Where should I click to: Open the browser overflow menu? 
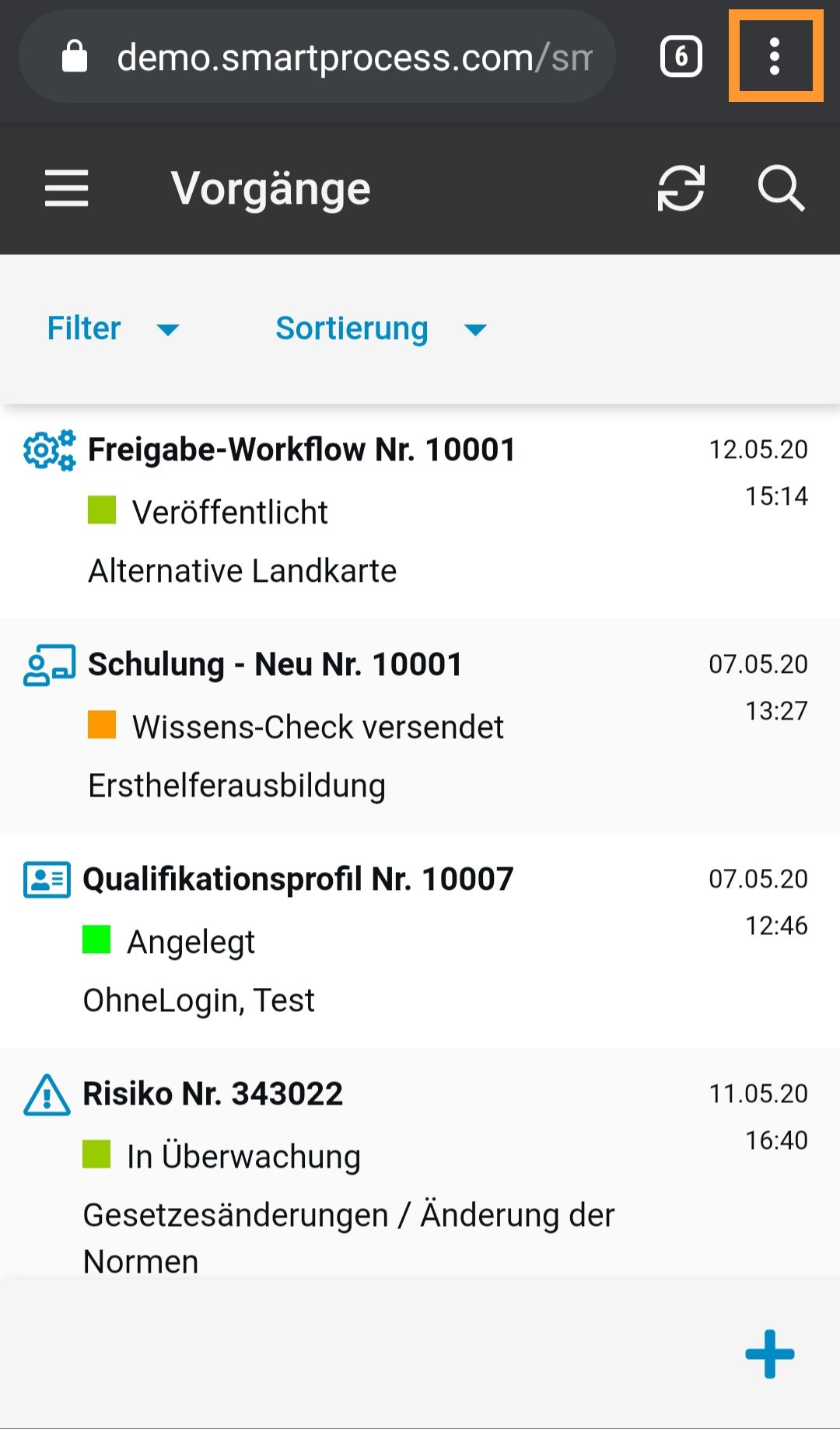click(775, 57)
